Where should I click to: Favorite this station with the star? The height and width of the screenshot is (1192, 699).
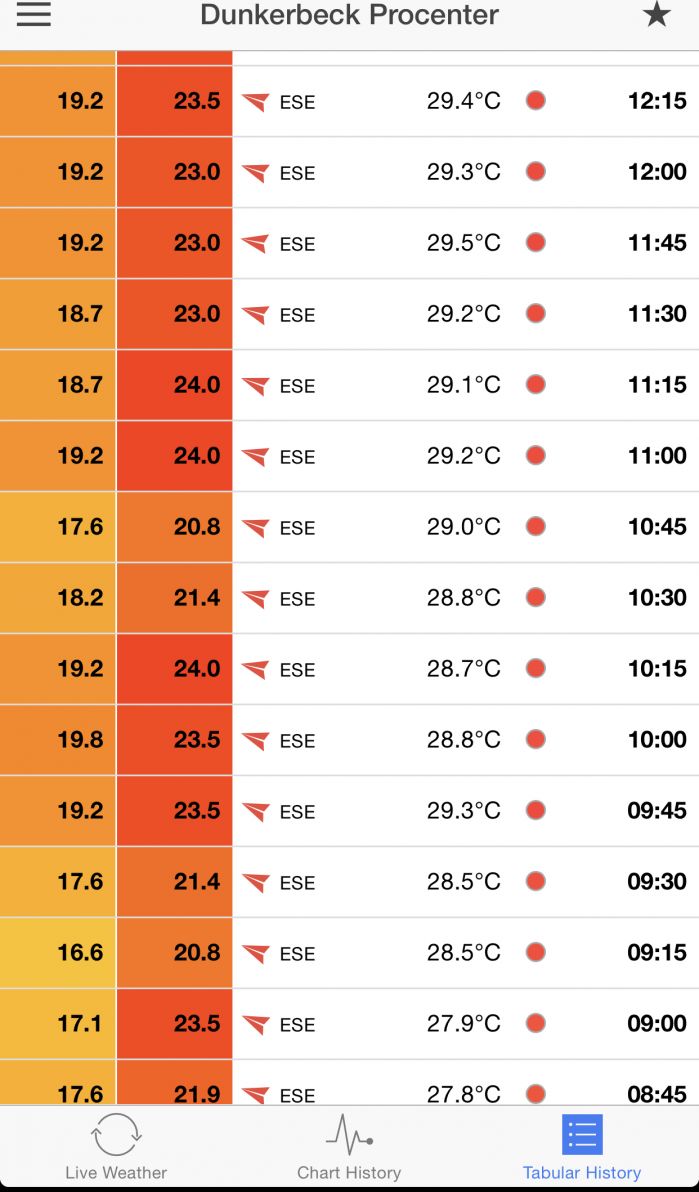(656, 15)
